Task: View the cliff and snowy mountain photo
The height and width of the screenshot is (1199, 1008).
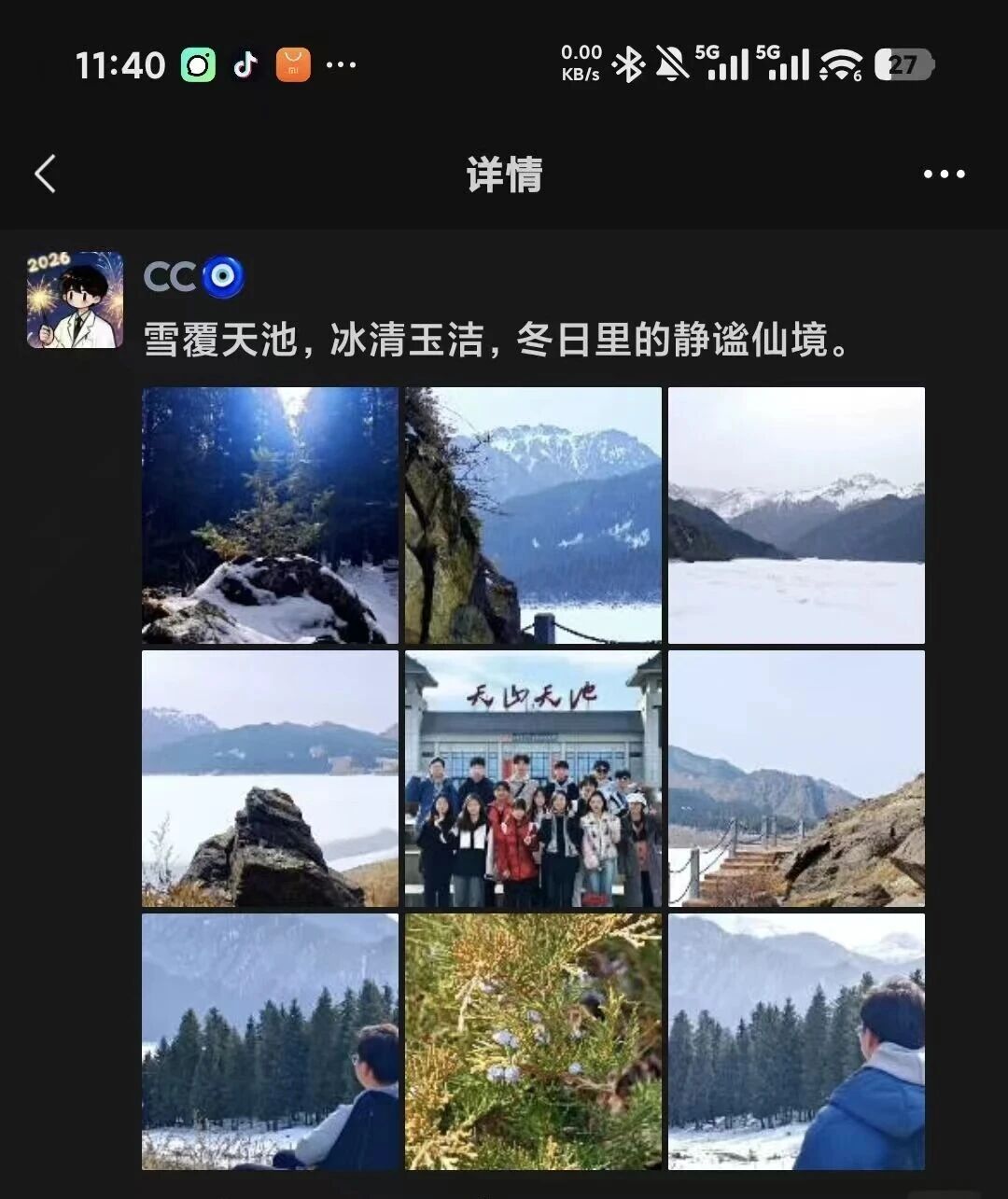Action: 533,515
